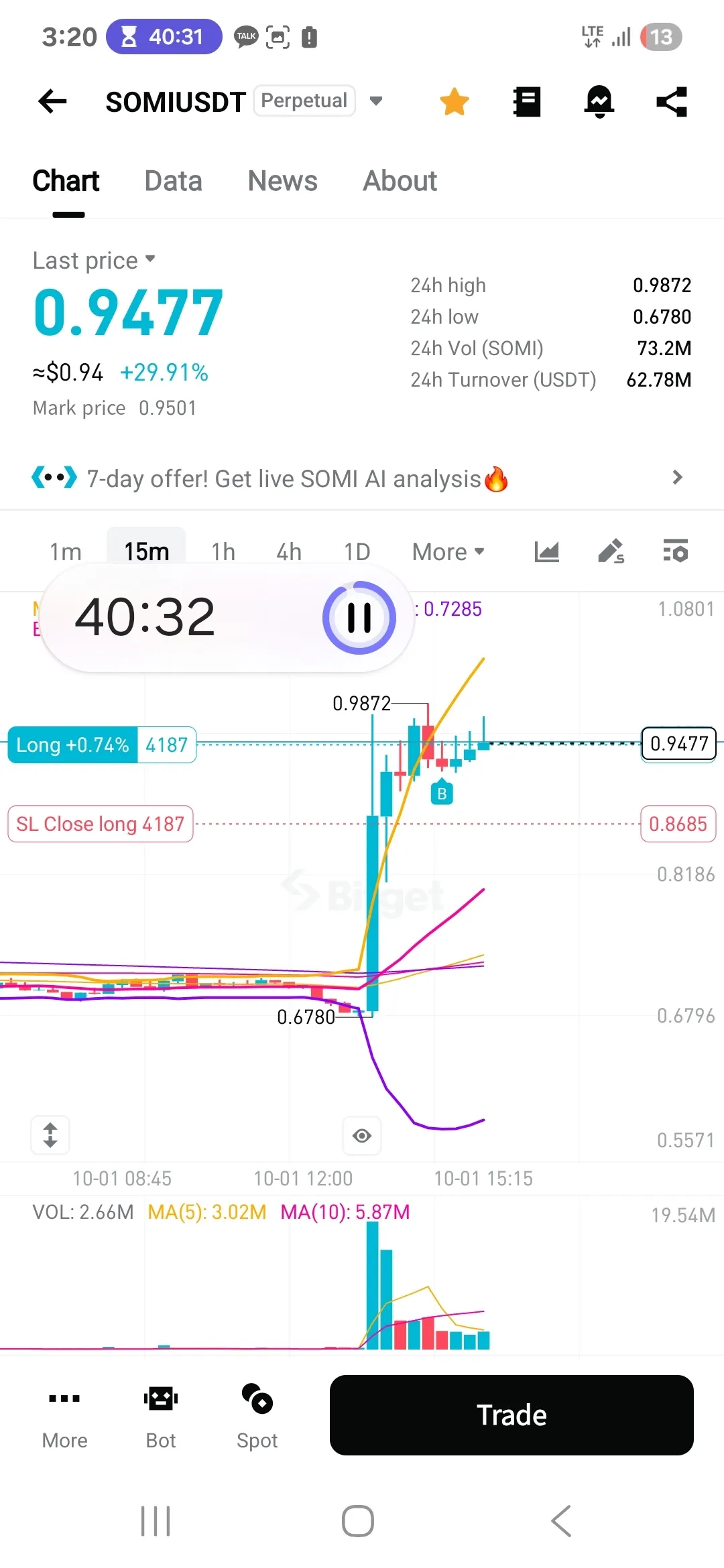The width and height of the screenshot is (724, 1568).
Task: Expand the More timeframes dropdown
Action: (x=448, y=552)
